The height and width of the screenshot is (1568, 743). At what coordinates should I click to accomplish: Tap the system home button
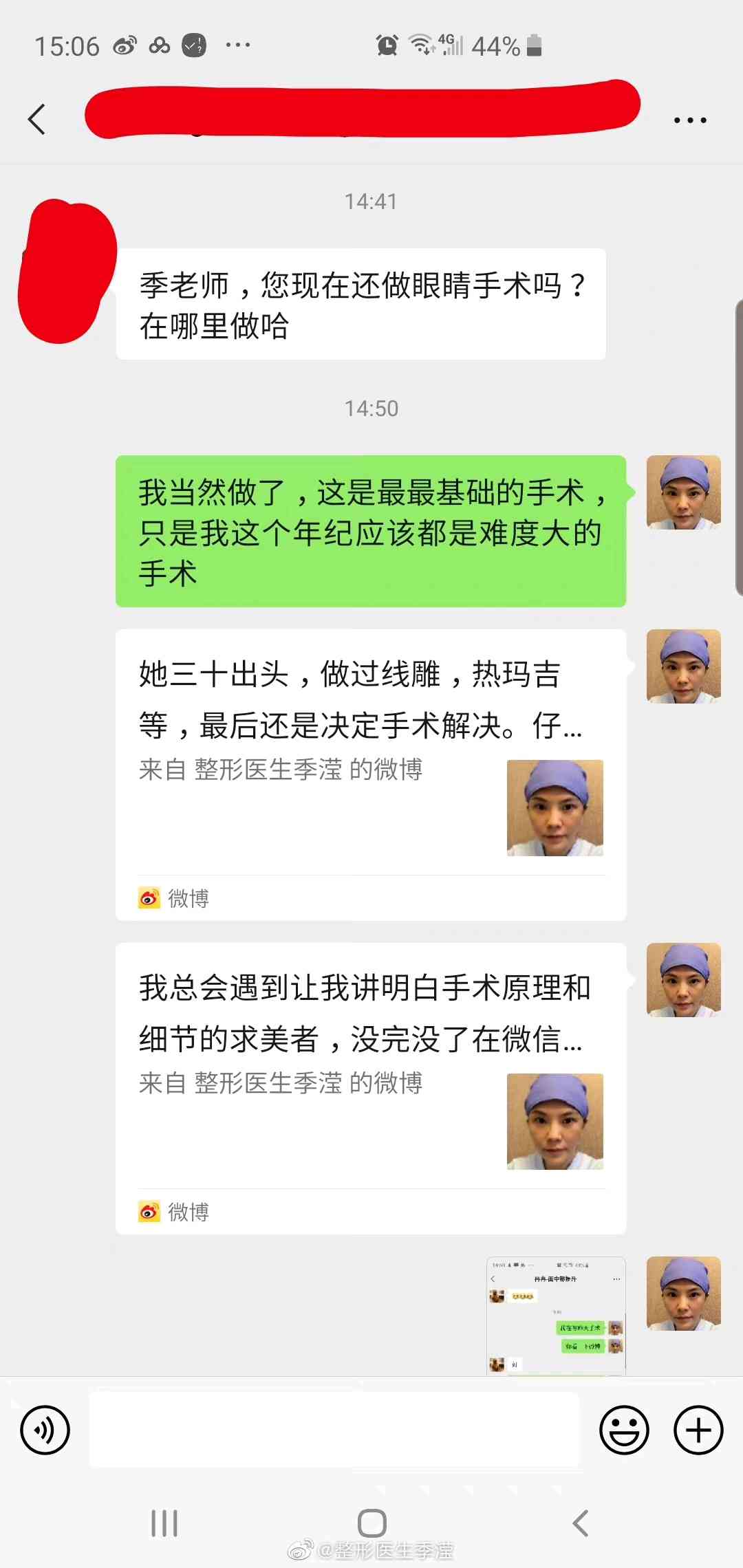[x=371, y=1523]
